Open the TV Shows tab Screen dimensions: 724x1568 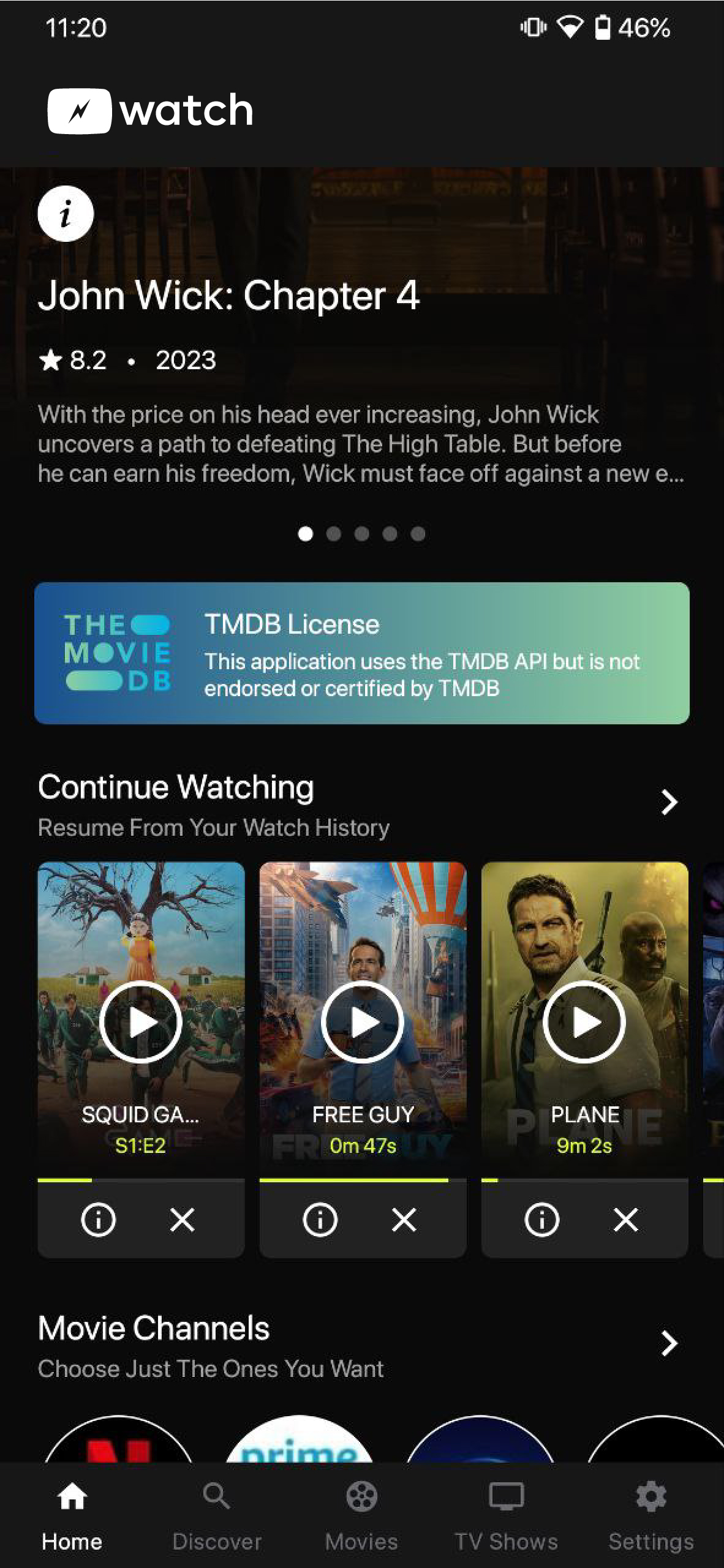506,1515
